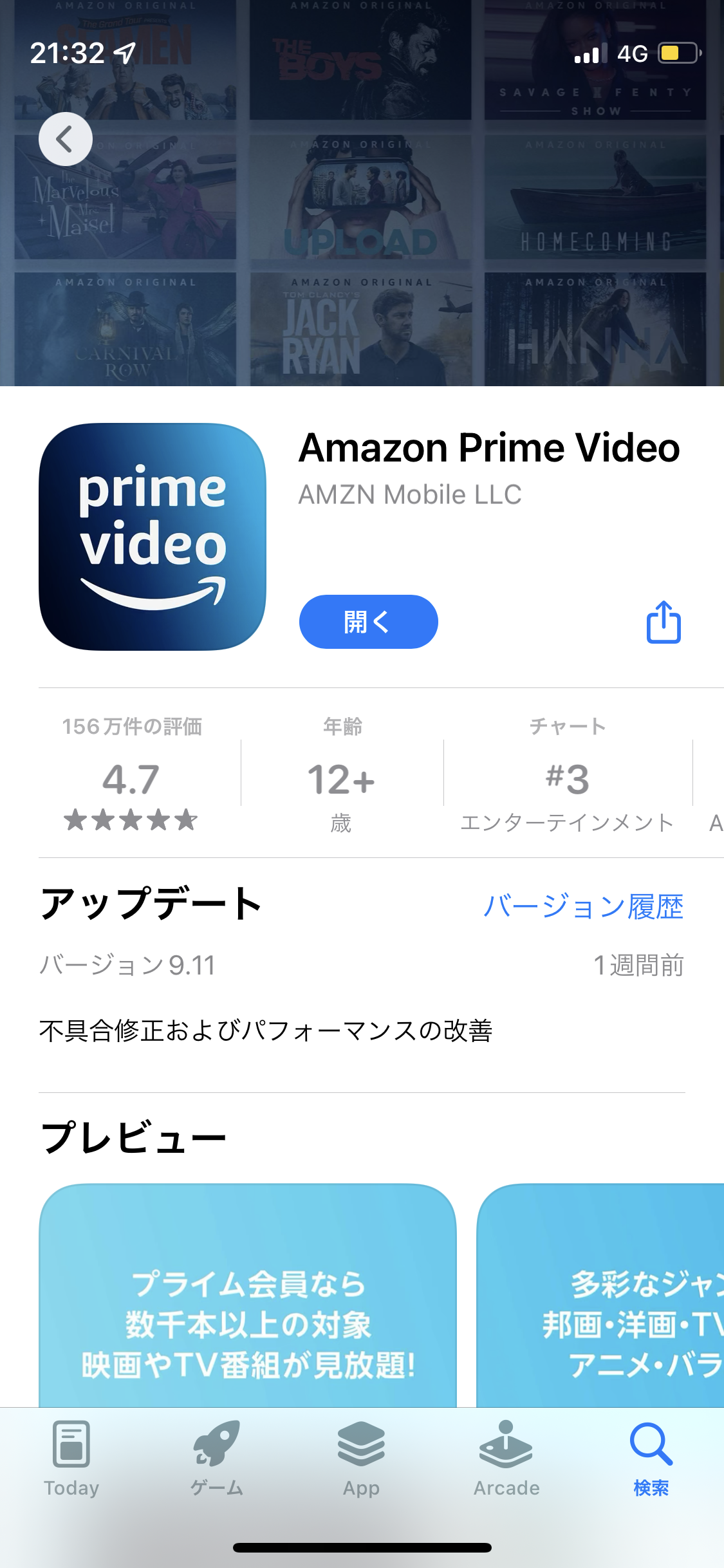Open the #3 エンターテインメント chart ranking

click(x=567, y=776)
